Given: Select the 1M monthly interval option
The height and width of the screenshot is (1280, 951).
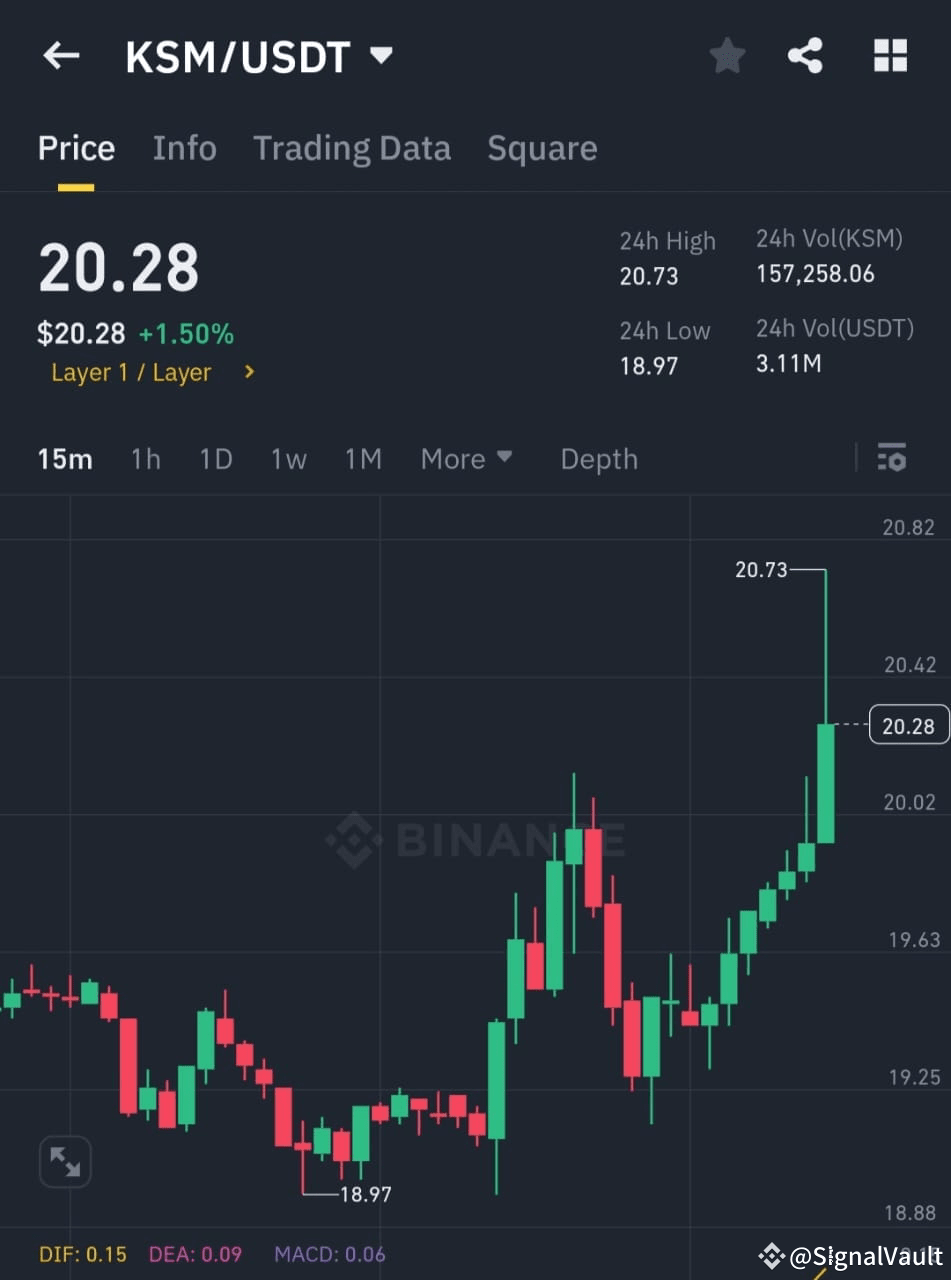Looking at the screenshot, I should (363, 458).
